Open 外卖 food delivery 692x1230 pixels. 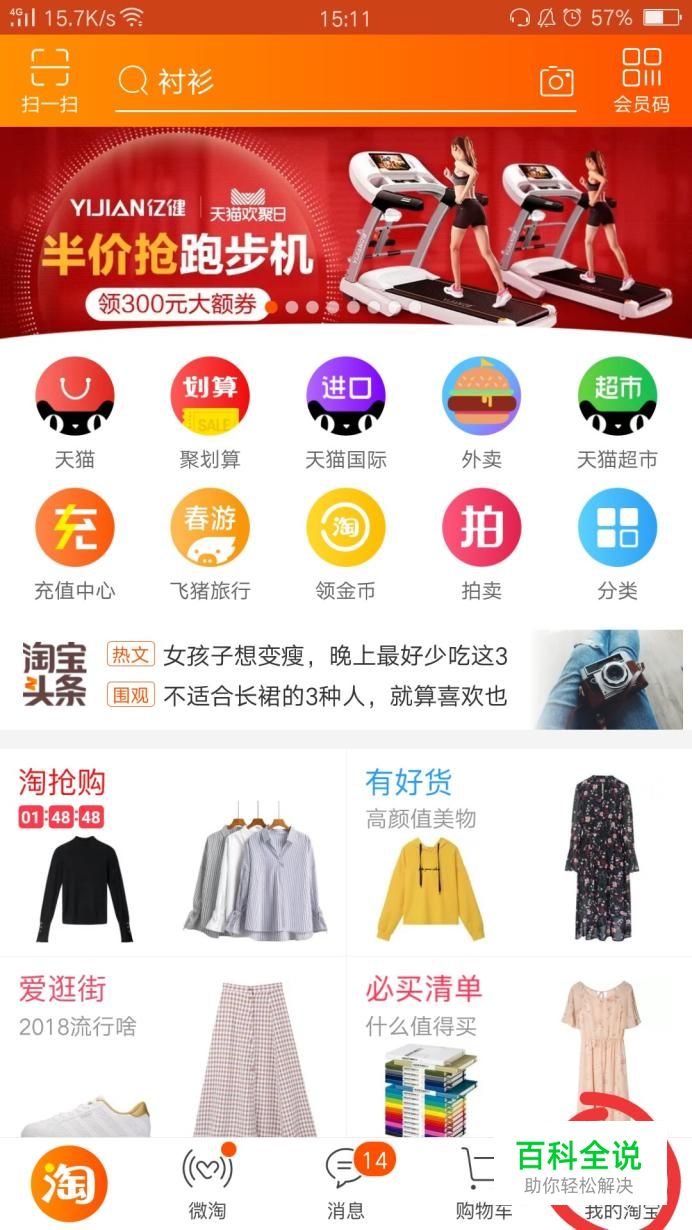click(x=481, y=412)
